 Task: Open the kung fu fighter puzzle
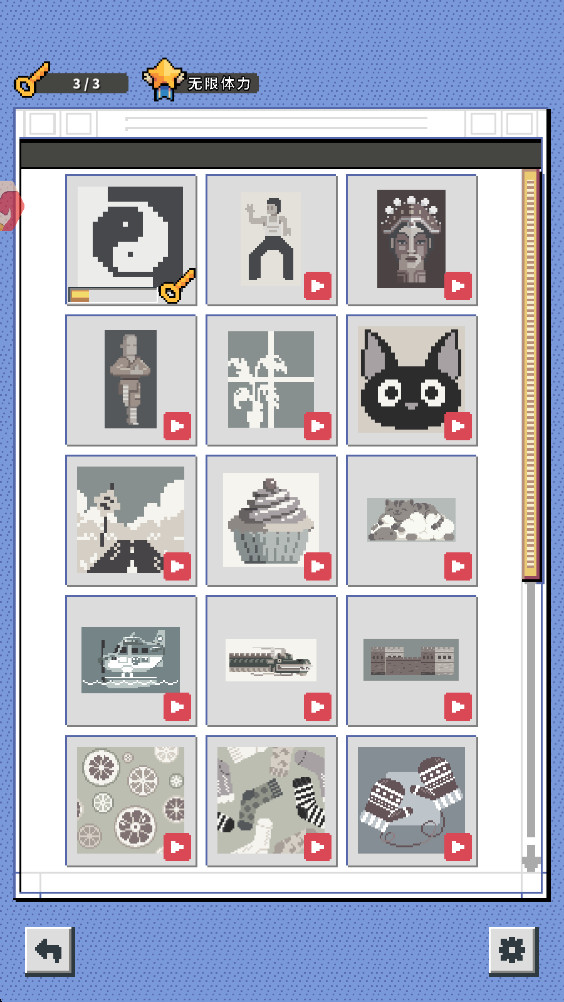coord(271,240)
